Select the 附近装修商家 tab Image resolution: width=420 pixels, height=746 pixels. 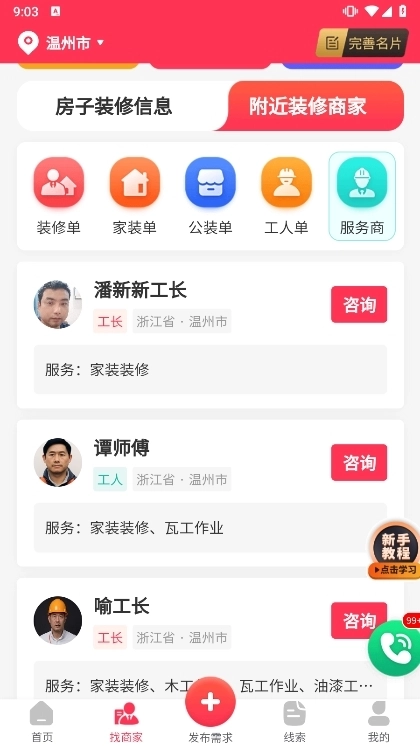point(308,106)
